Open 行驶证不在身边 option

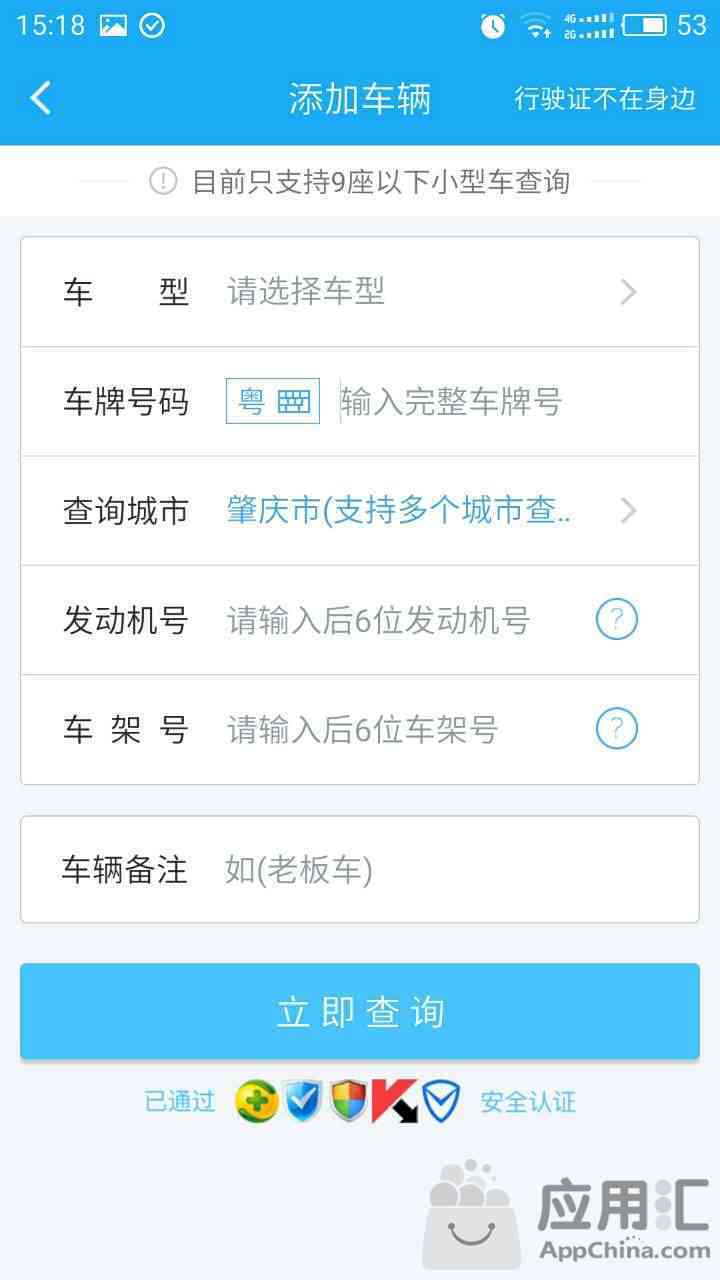point(604,99)
